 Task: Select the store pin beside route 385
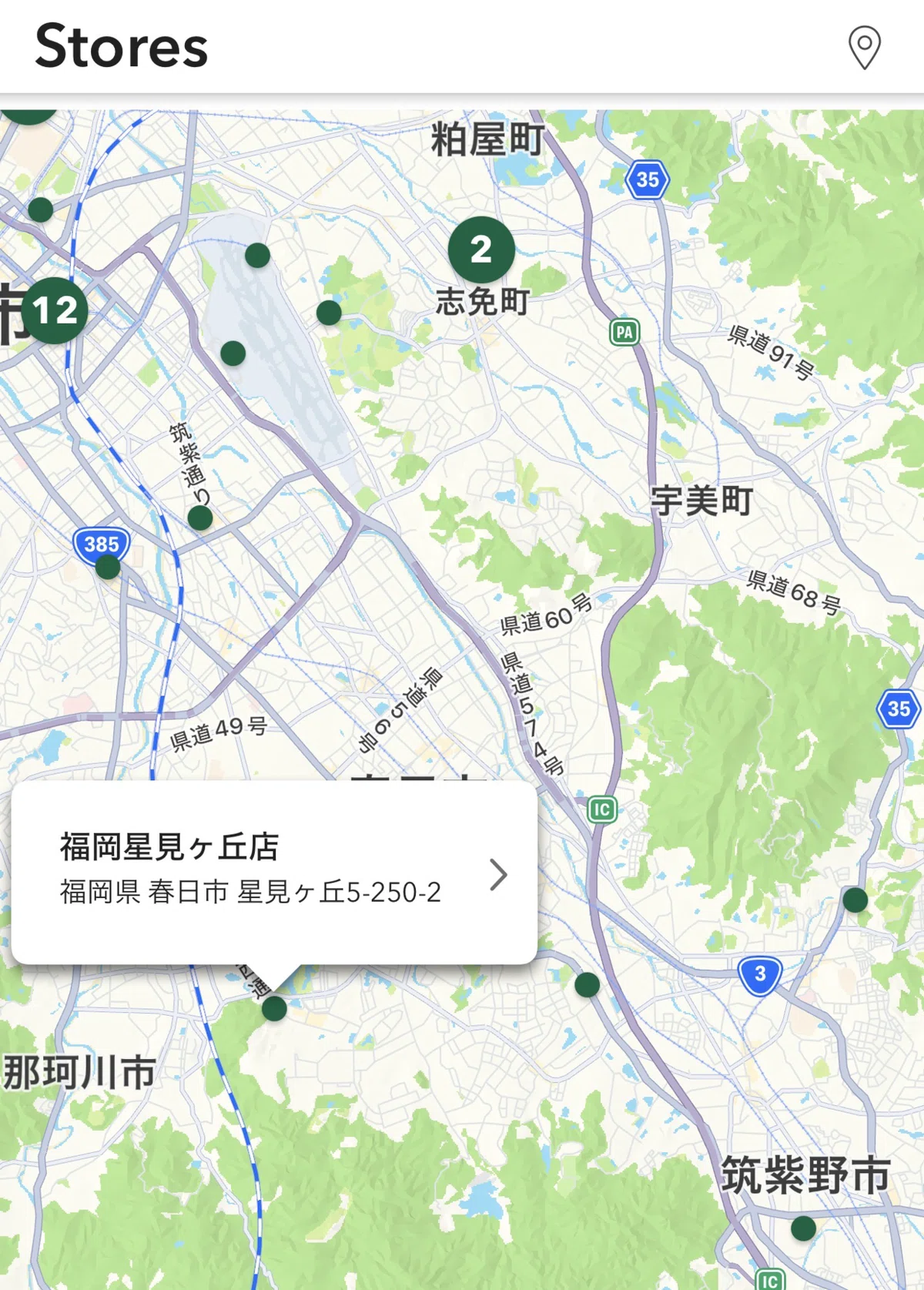pyautogui.click(x=108, y=567)
